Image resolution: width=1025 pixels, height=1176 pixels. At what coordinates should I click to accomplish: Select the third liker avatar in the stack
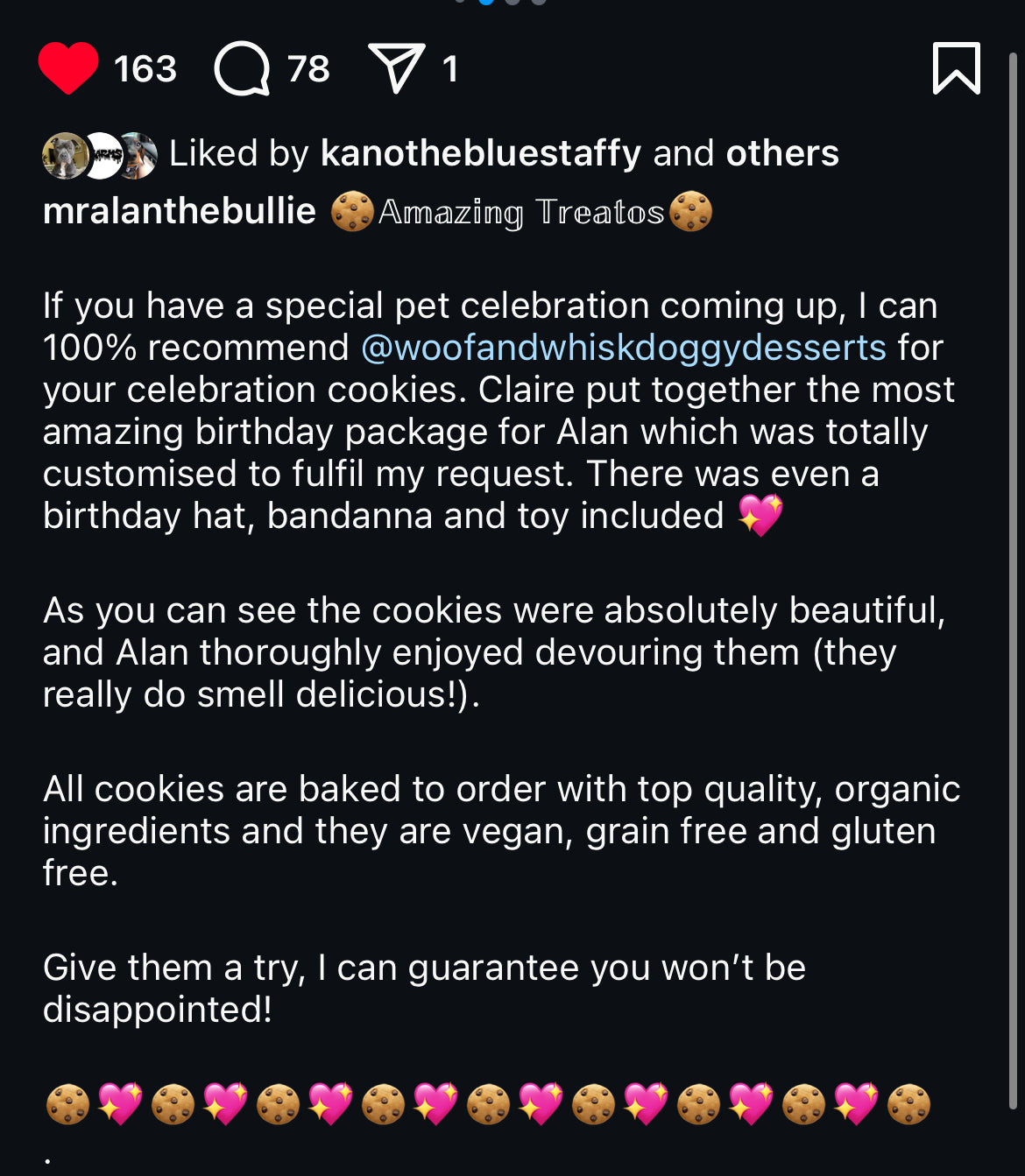(x=136, y=151)
